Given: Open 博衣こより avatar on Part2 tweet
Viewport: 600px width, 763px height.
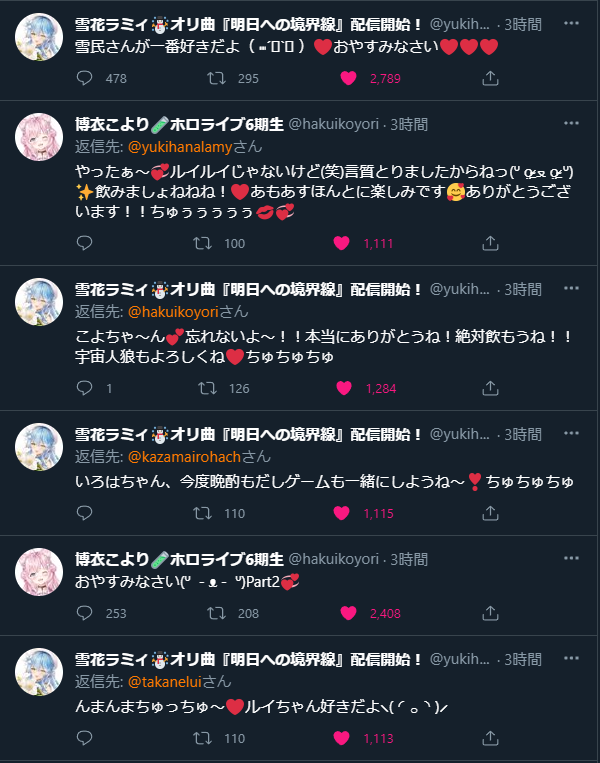Looking at the screenshot, I should [x=39, y=569].
